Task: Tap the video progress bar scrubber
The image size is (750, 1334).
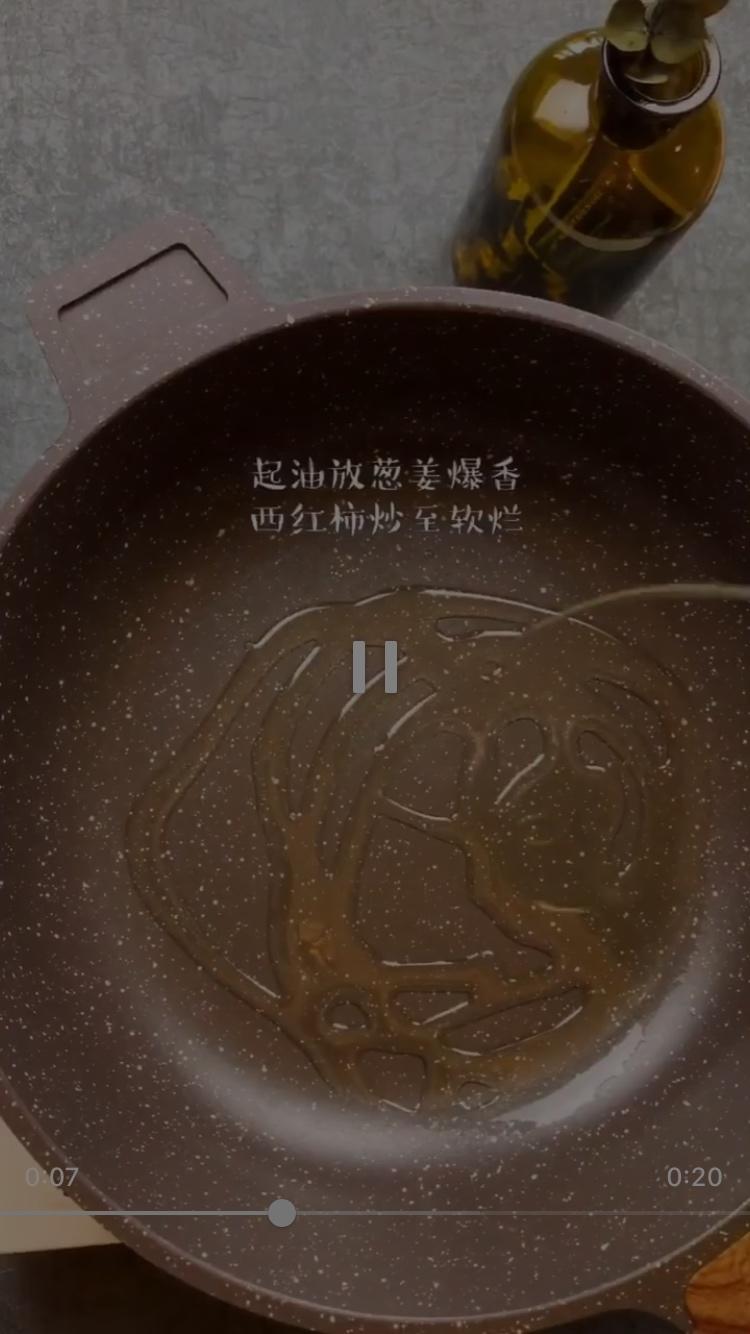Action: coord(282,1213)
